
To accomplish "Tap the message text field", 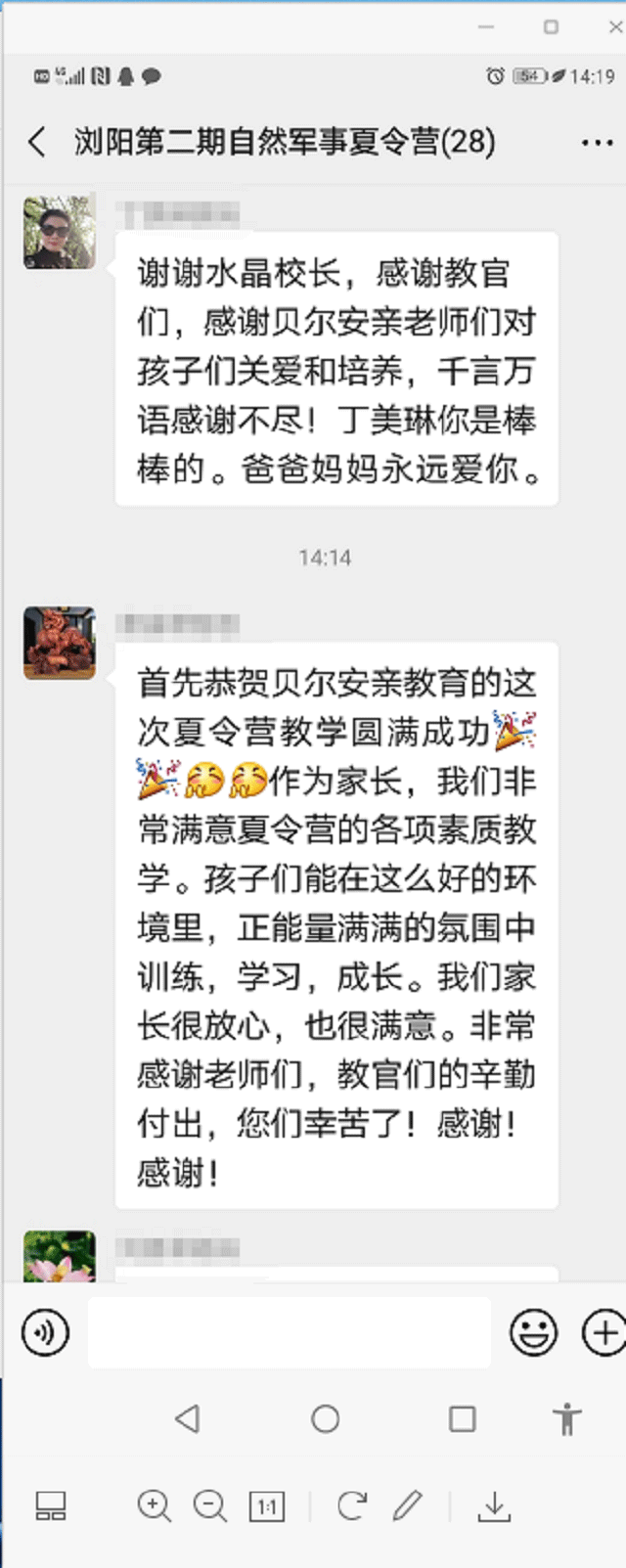I will (289, 1332).
